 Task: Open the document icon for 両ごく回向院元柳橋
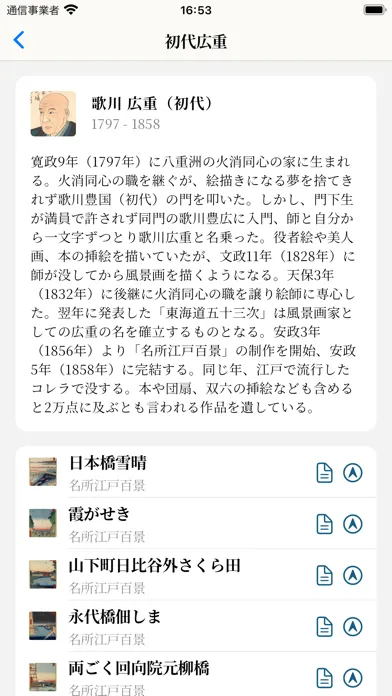click(325, 679)
